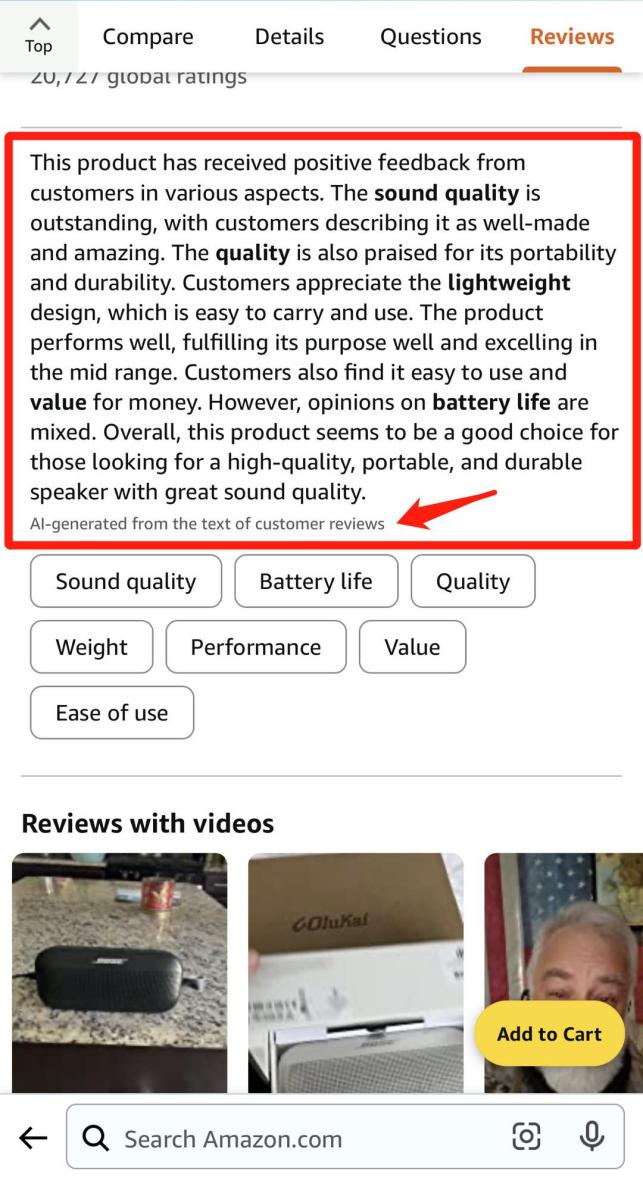Start voice search with the microphone
The height and width of the screenshot is (1181, 643).
[x=592, y=1137]
